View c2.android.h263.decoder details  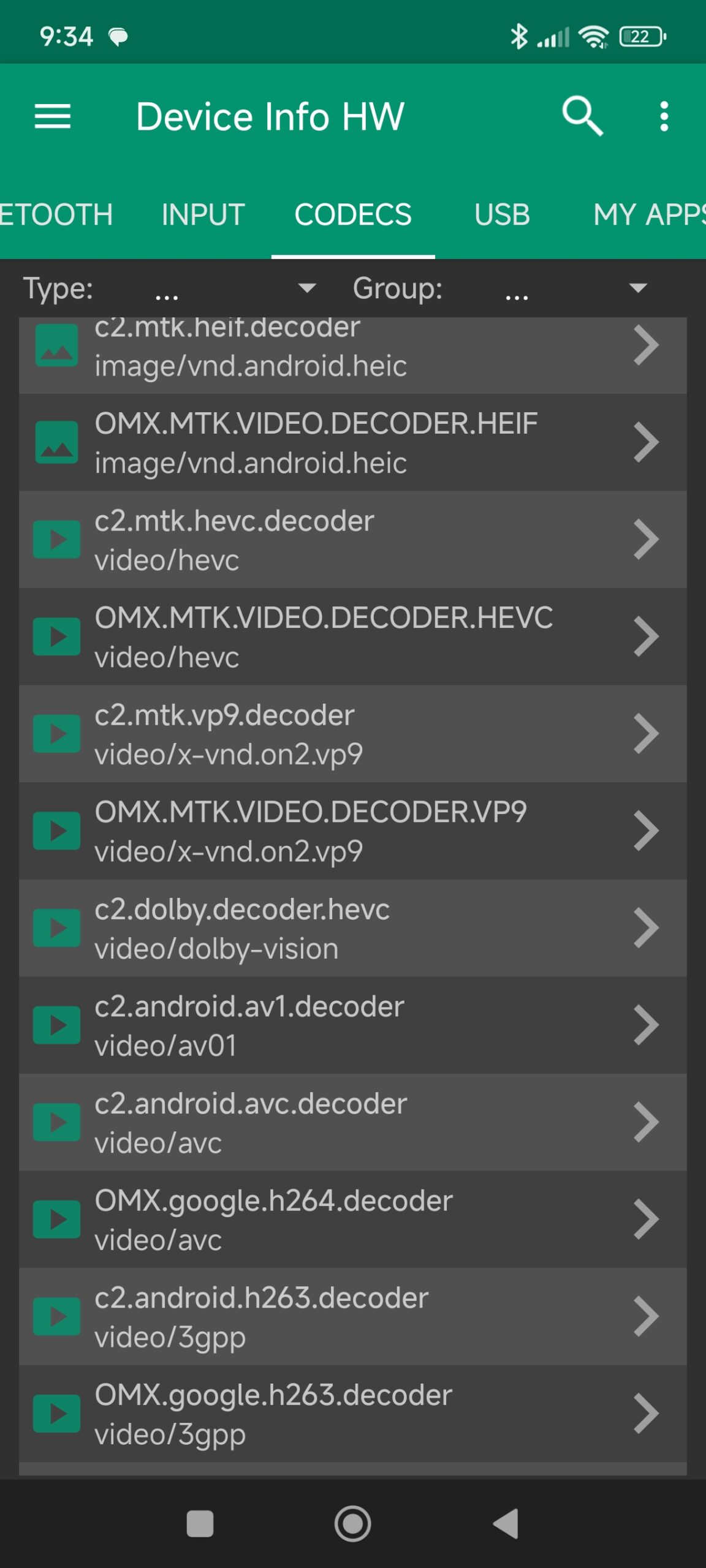tap(352, 1316)
